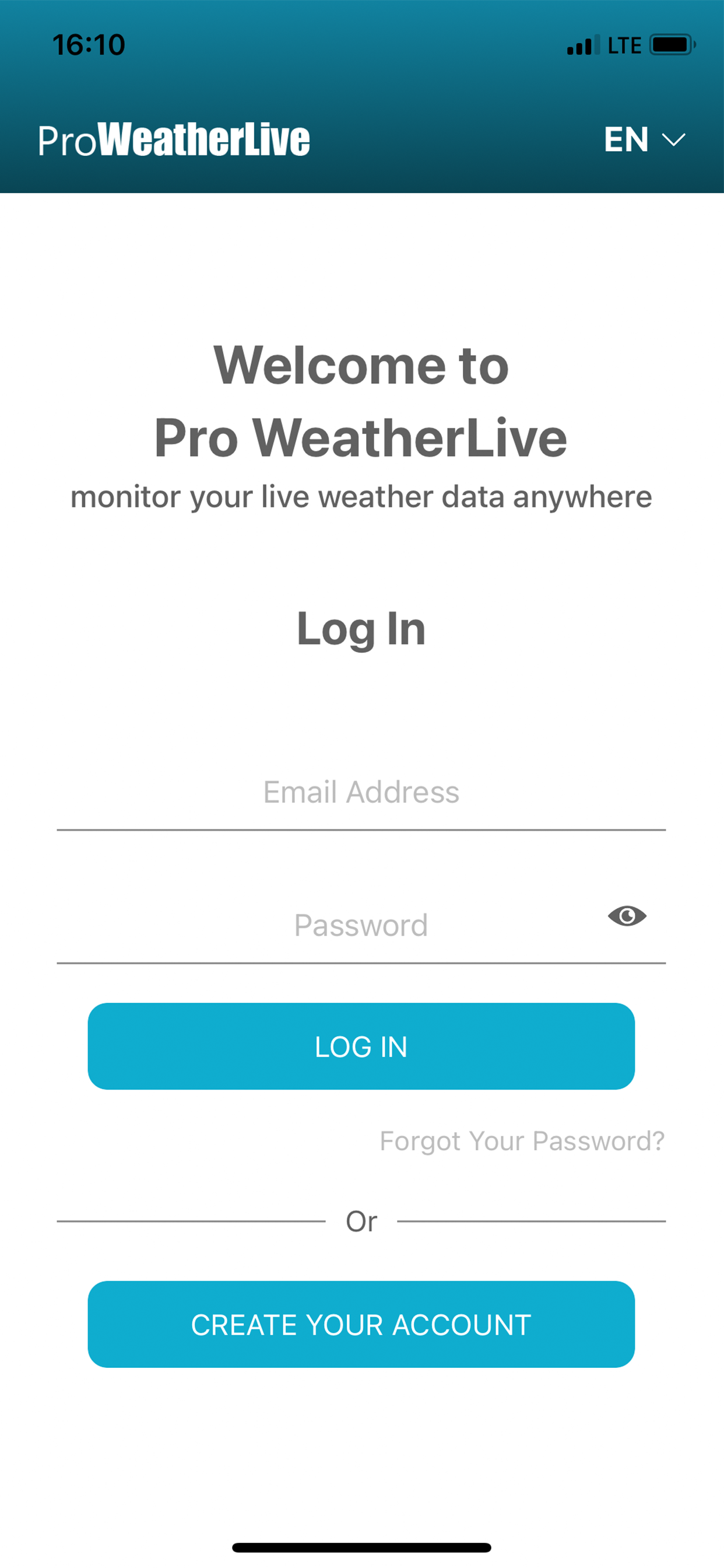The image size is (724, 1568).
Task: Click the cellular signal indicator
Action: coord(582,44)
